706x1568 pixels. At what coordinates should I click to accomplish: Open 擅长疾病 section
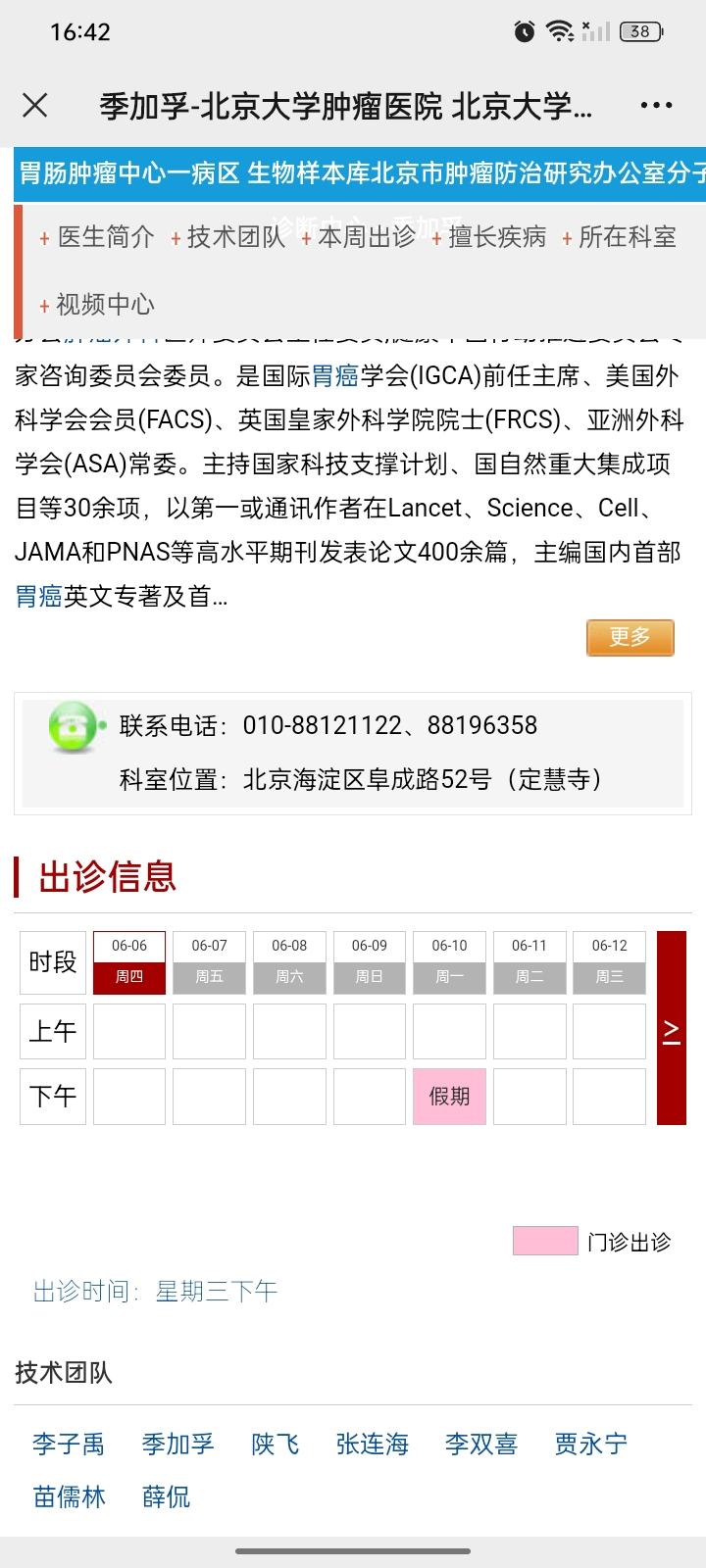click(x=488, y=237)
